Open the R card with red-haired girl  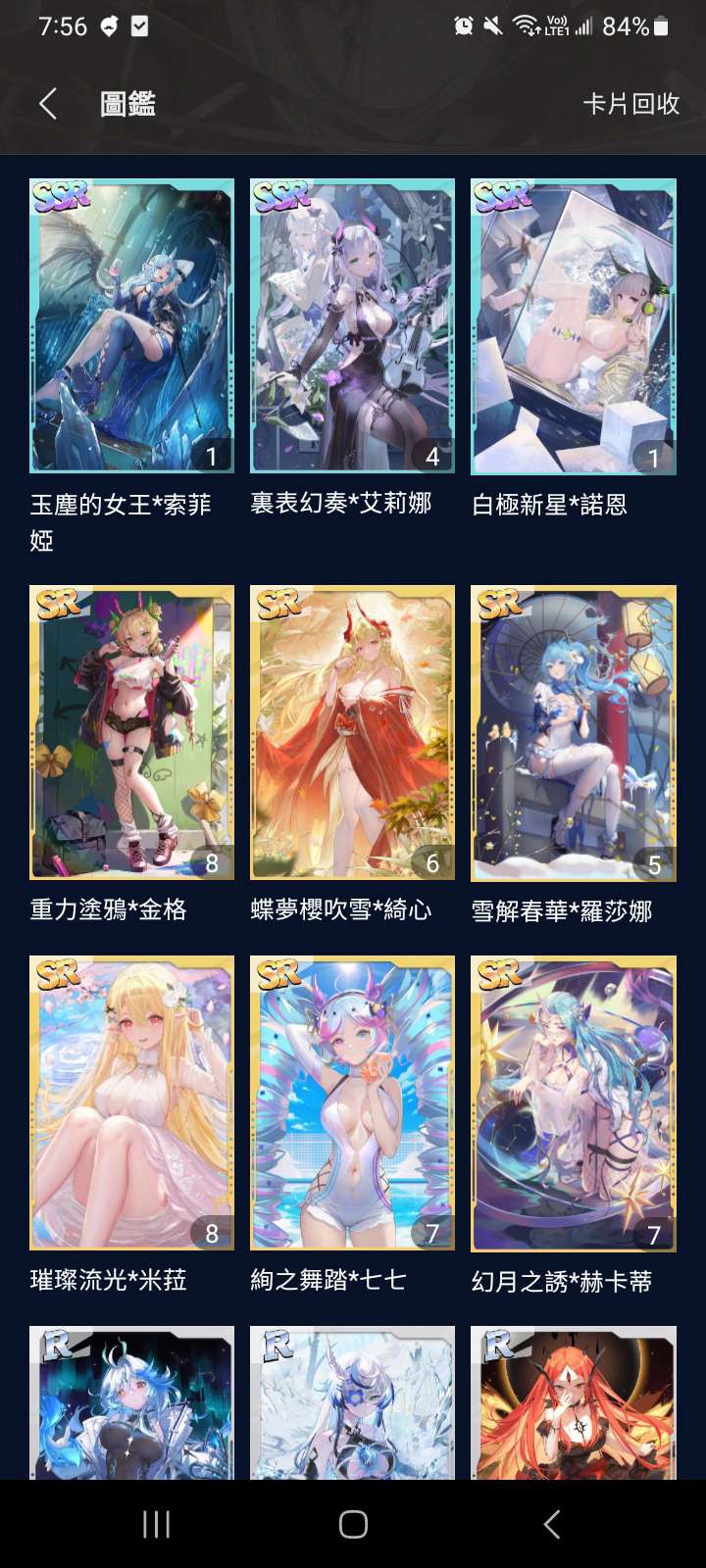(x=573, y=1401)
